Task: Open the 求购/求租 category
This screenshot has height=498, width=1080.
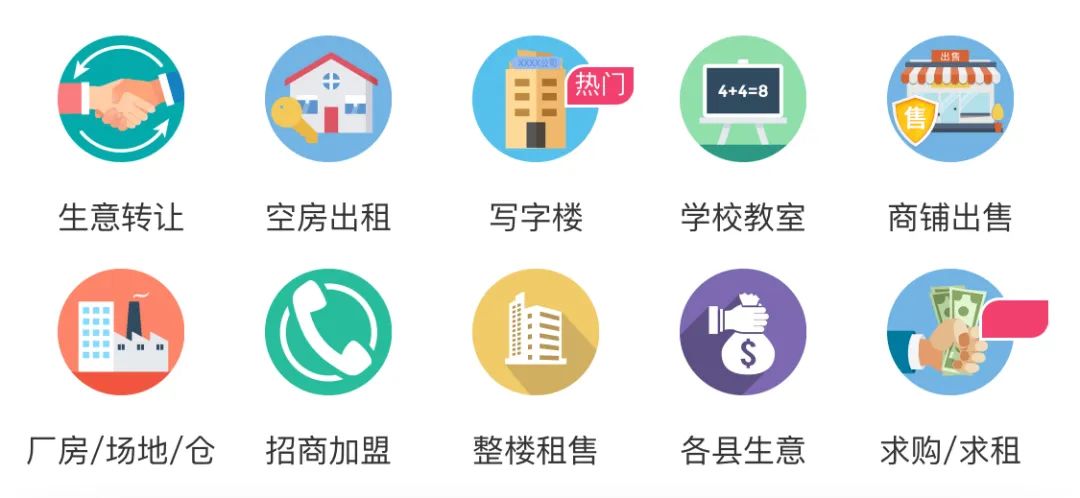Action: [x=950, y=332]
